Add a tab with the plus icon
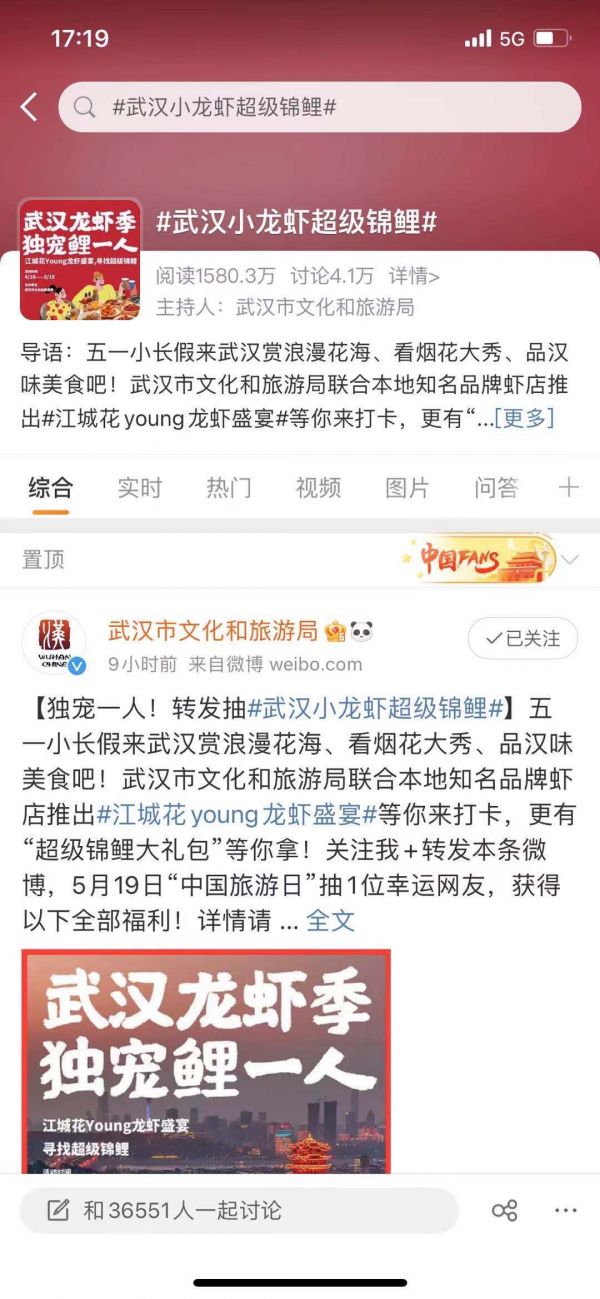Image resolution: width=600 pixels, height=1299 pixels. 569,487
